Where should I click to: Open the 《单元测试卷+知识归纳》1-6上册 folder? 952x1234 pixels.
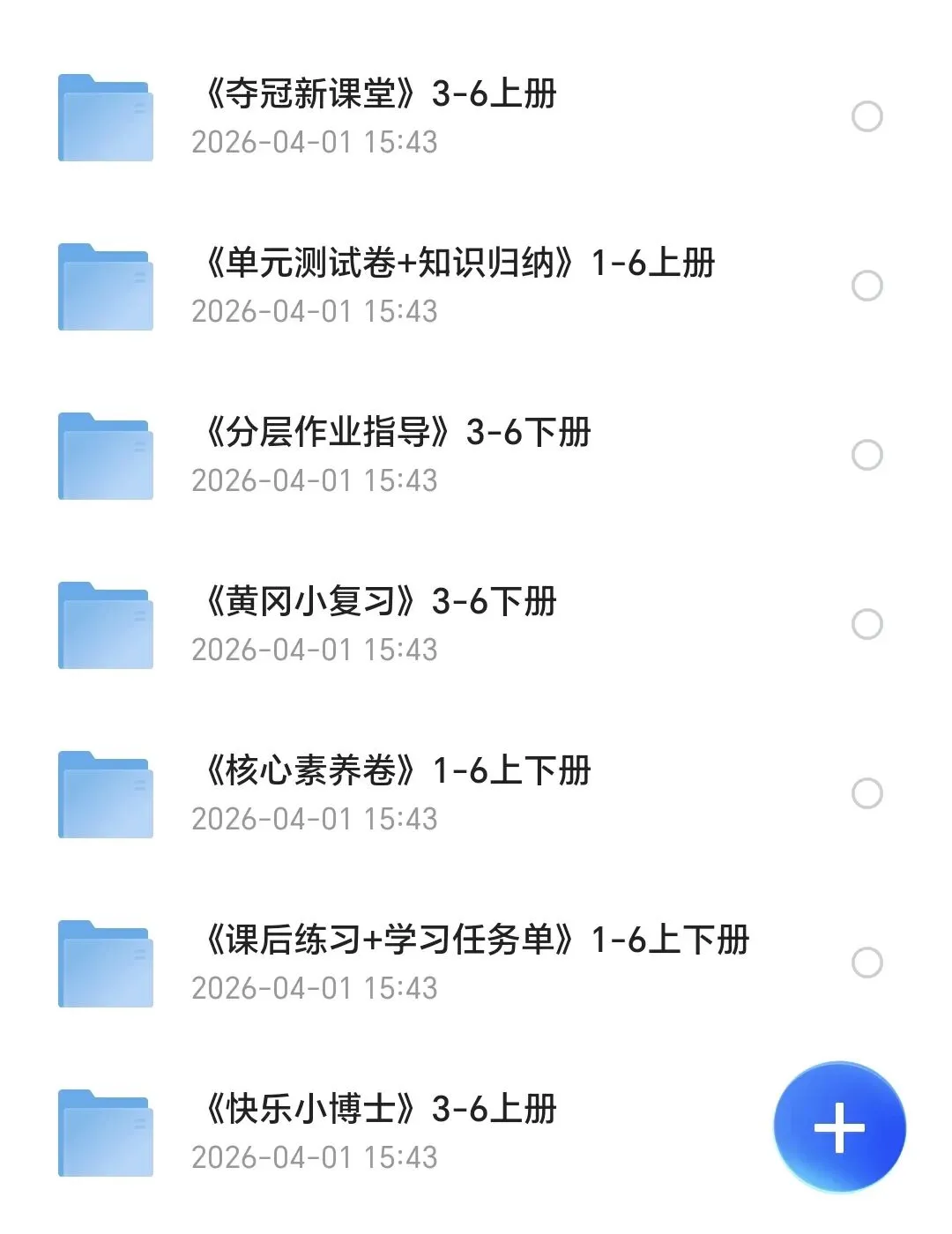coord(458,264)
